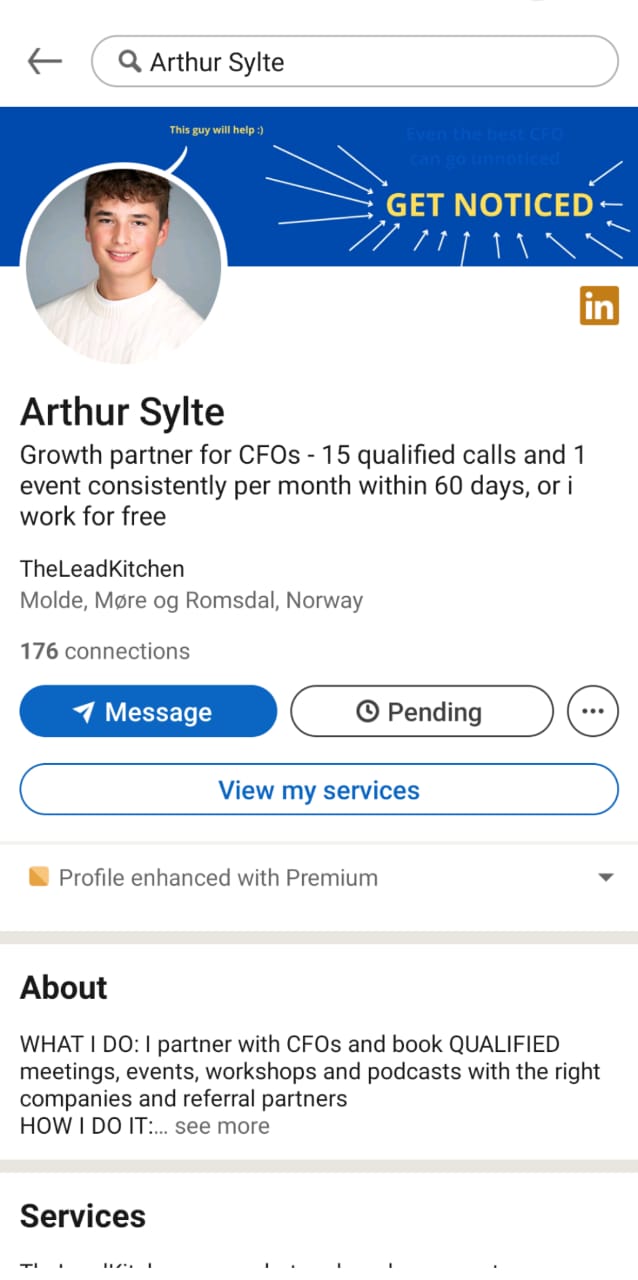Tap the Pending connection request button

421,711
